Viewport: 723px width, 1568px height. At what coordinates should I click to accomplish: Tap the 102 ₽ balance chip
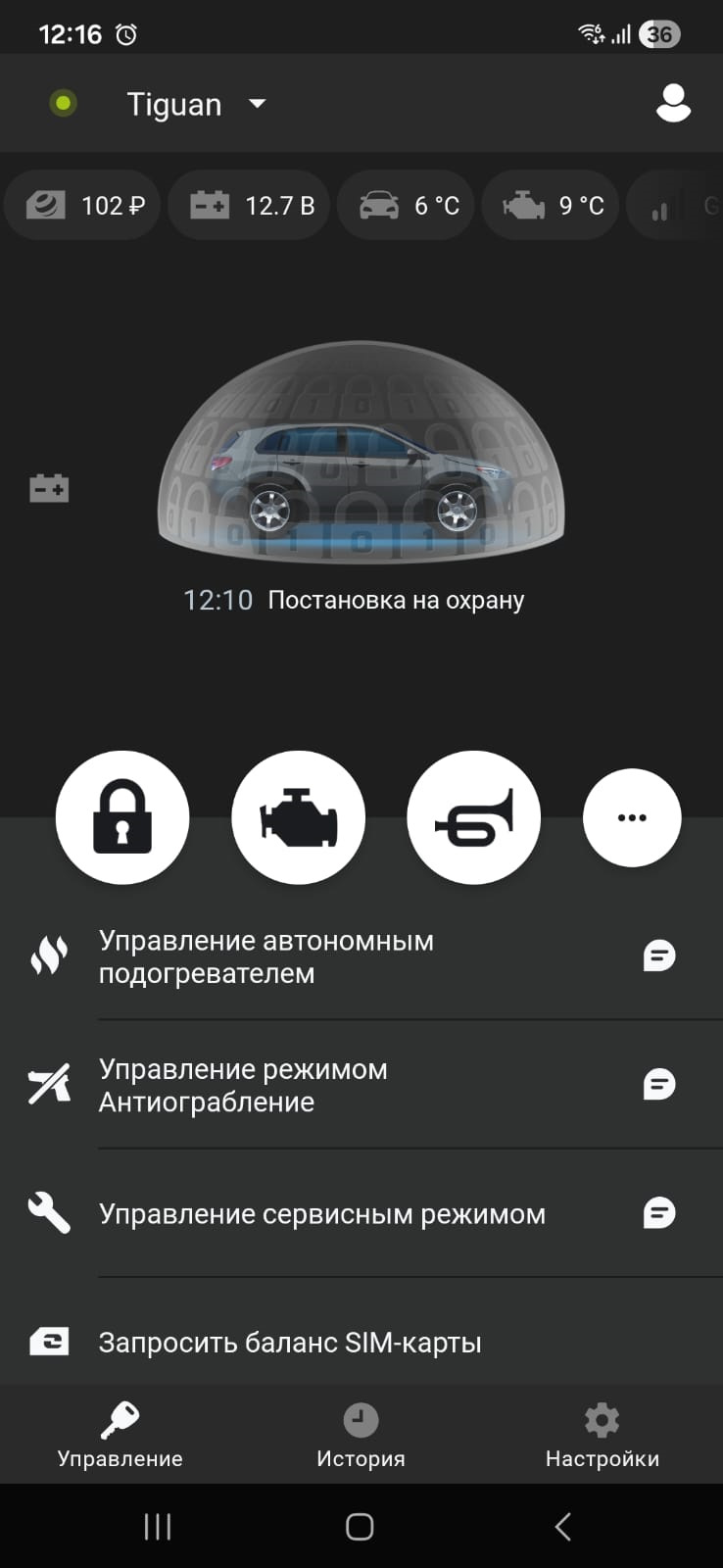pos(82,206)
